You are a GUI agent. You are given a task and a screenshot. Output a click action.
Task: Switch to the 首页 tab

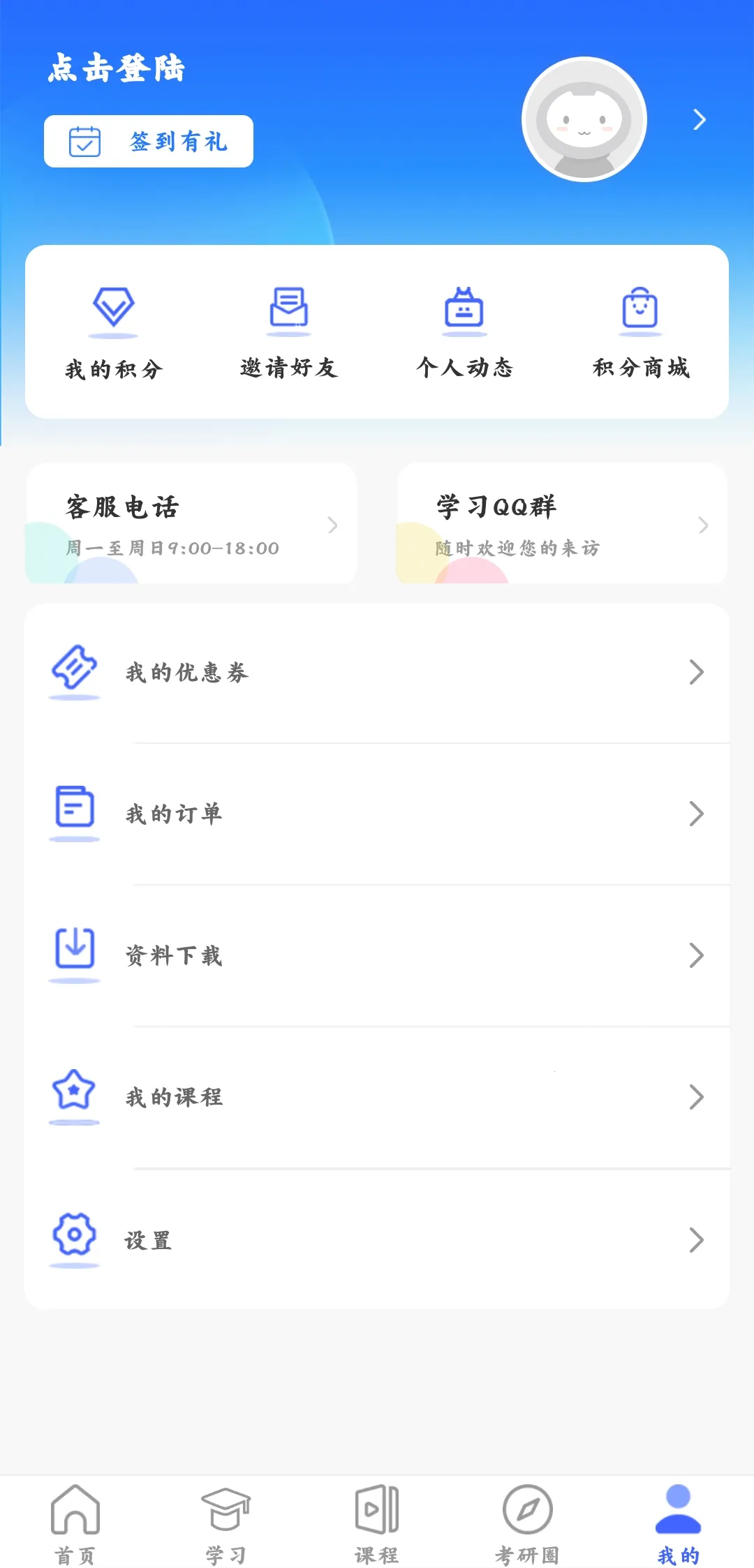pos(75,1524)
